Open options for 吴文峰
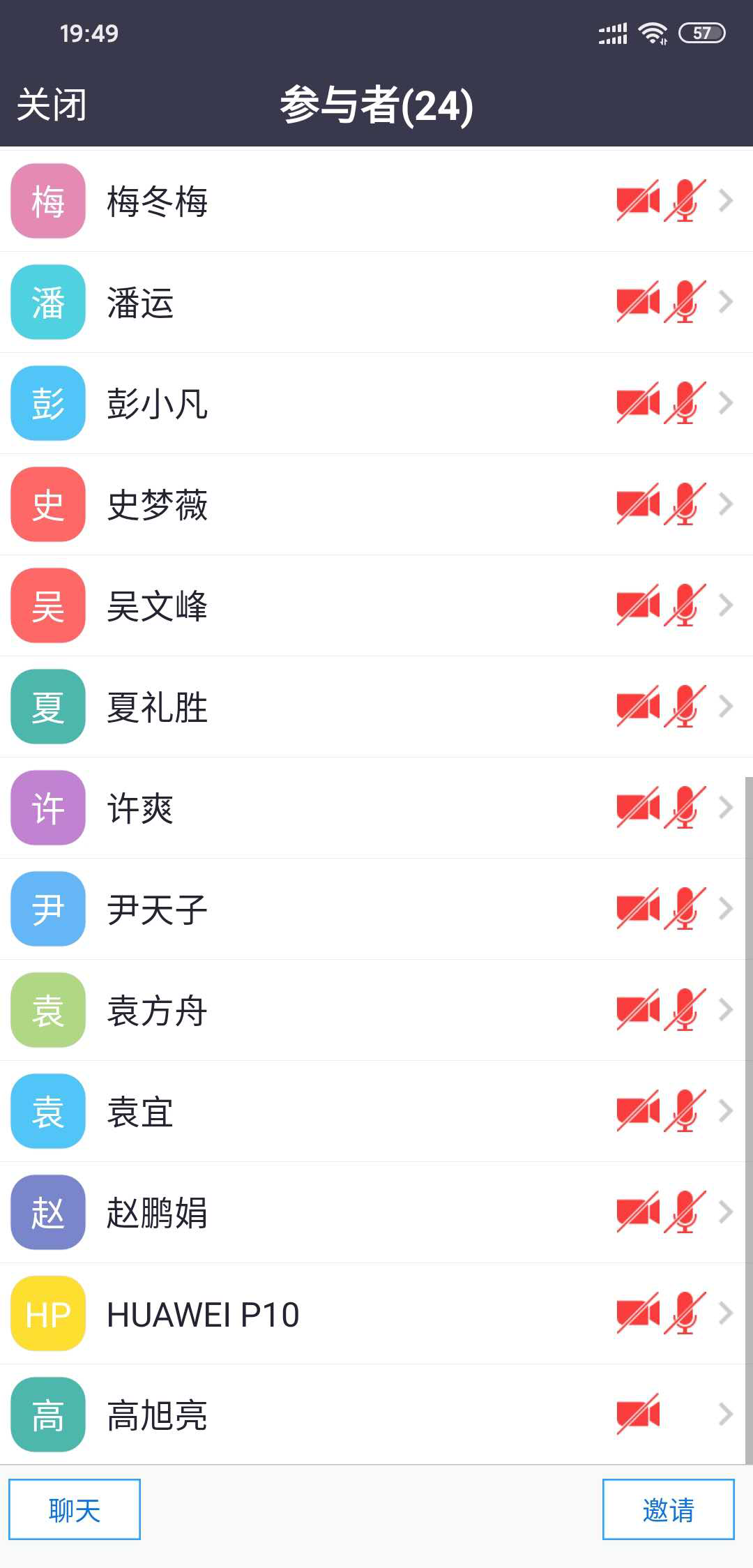Screen dimensions: 753x1568 pos(376,606)
